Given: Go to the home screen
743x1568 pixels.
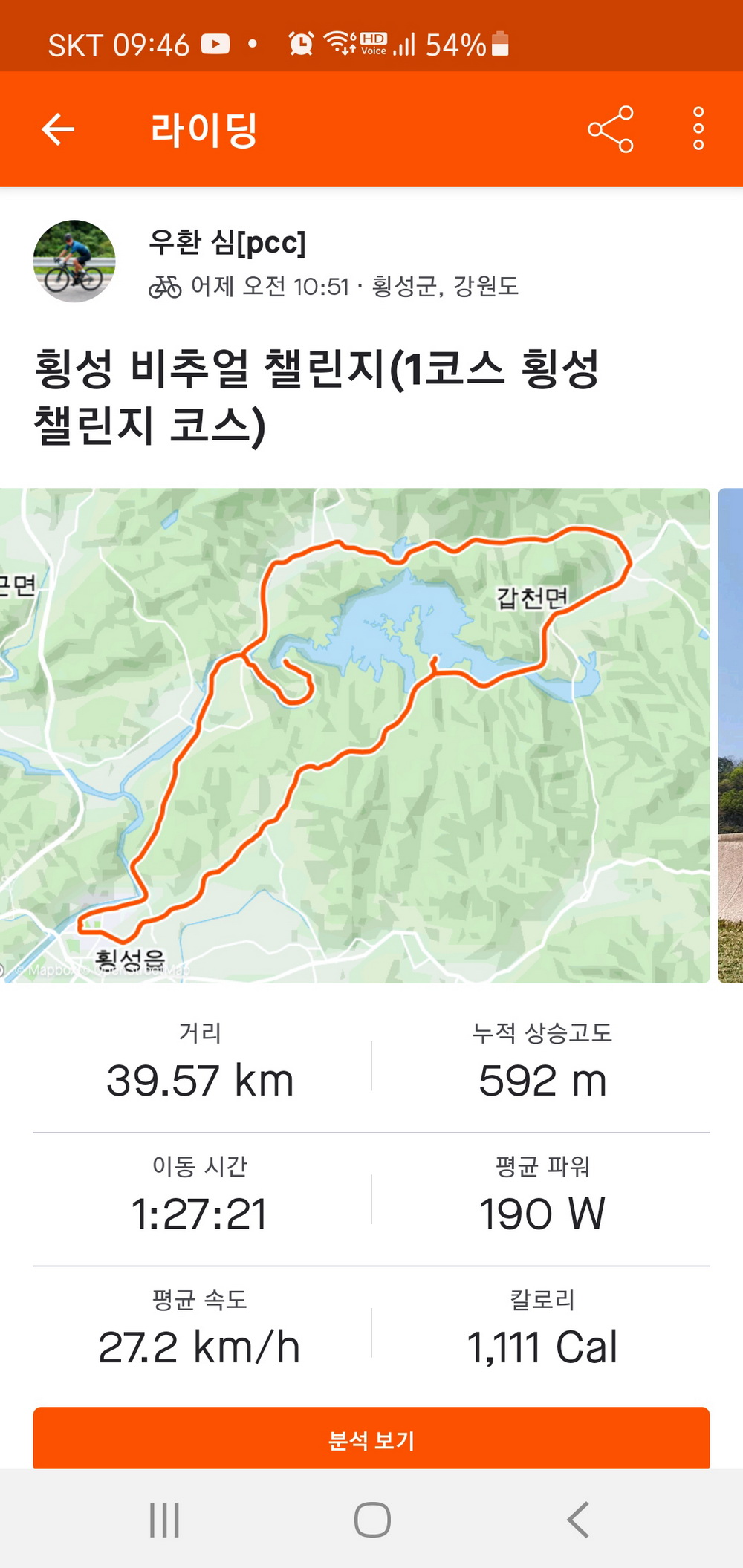Looking at the screenshot, I should [372, 1520].
